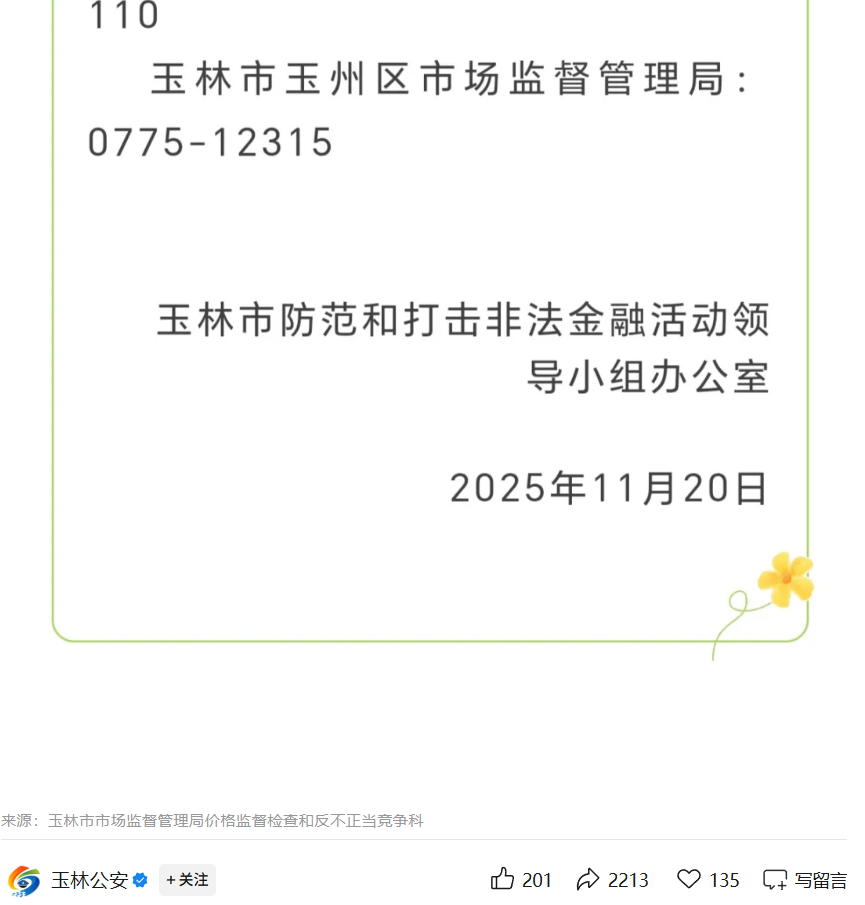865x905 pixels.
Task: Share this article
Action: click(588, 879)
